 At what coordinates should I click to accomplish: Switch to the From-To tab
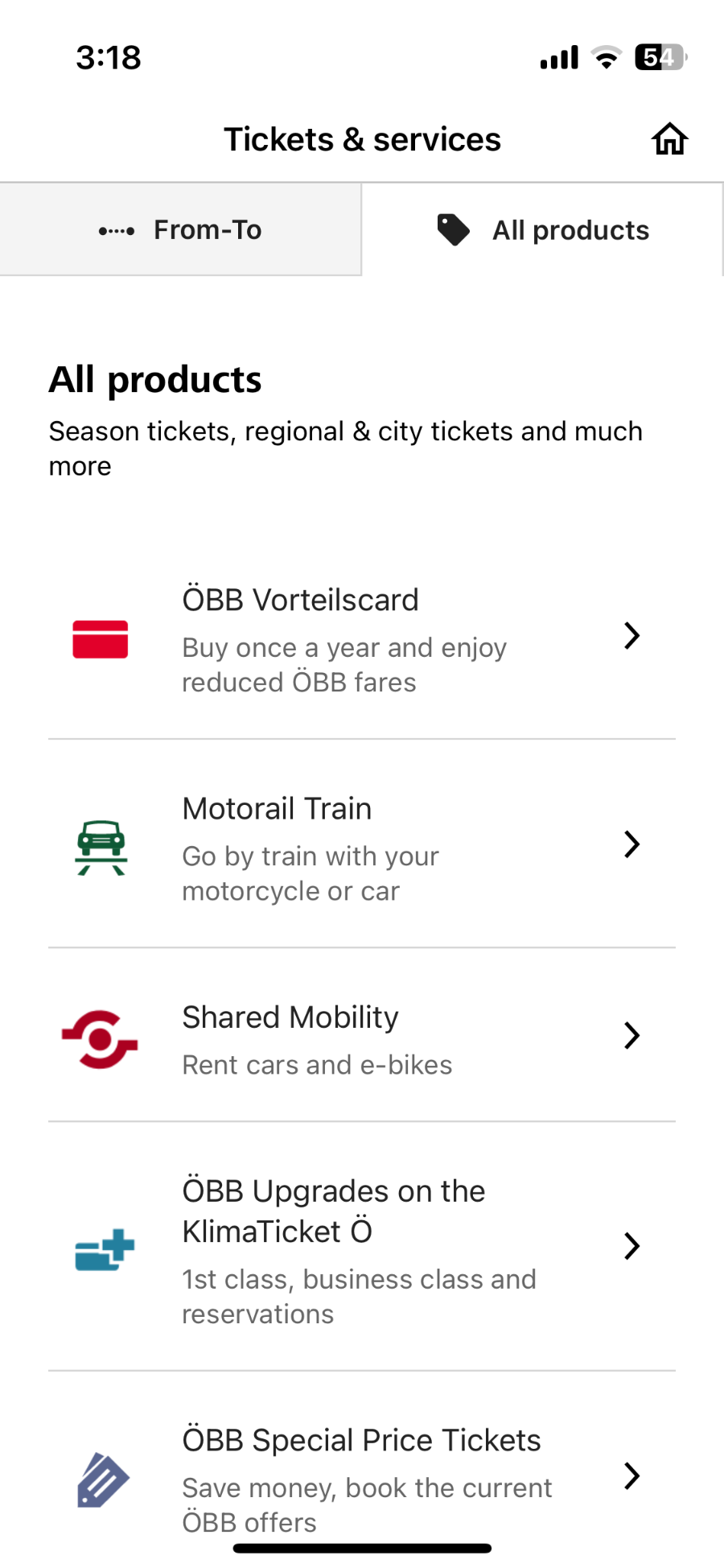[x=180, y=230]
